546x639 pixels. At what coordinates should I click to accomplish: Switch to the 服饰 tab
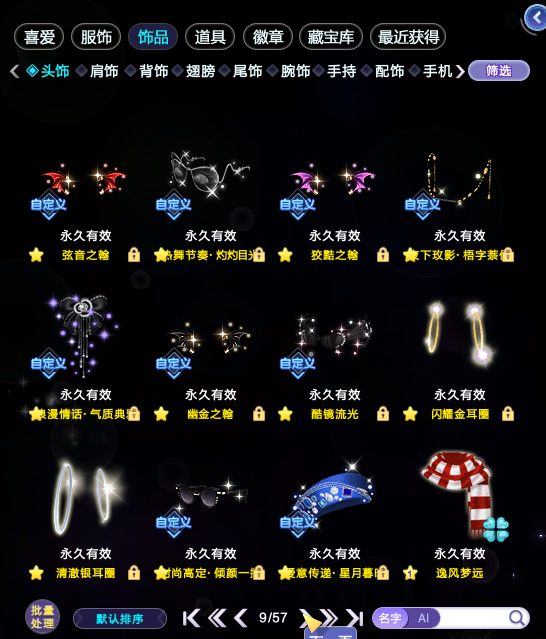96,37
